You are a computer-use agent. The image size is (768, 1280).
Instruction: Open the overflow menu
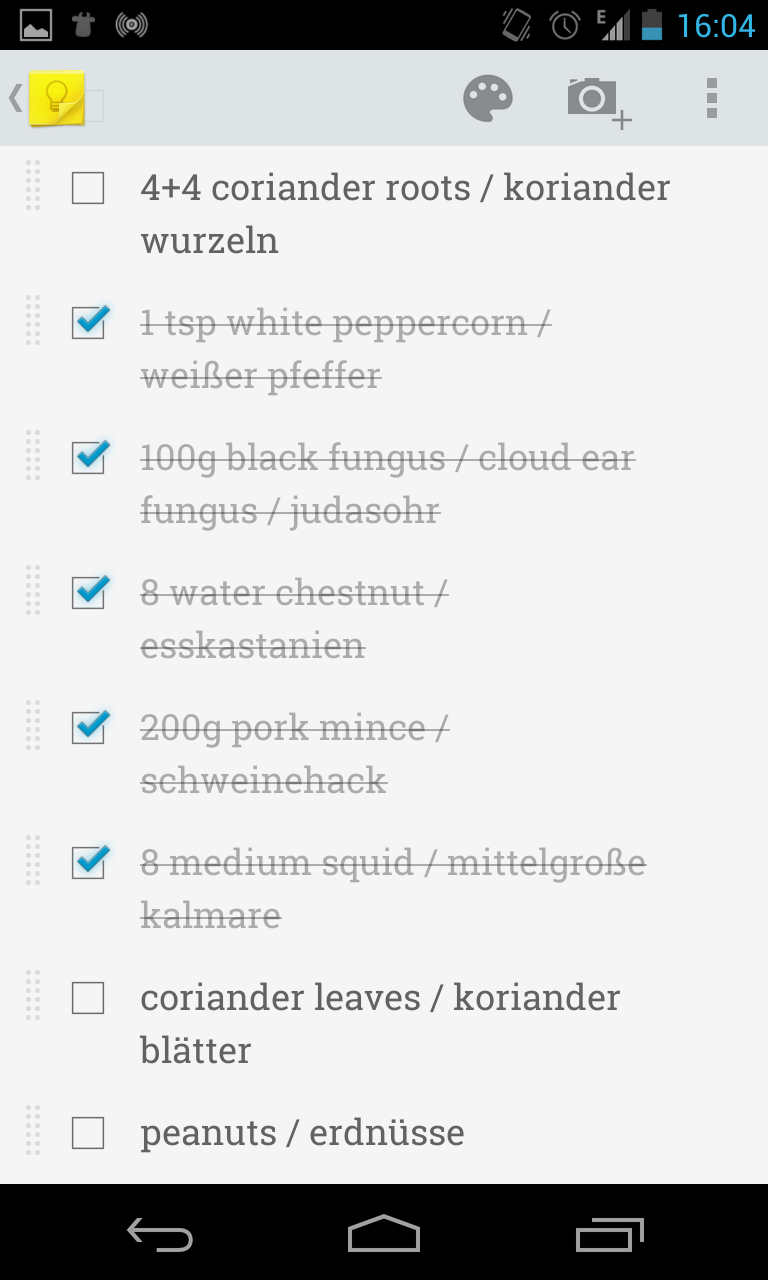pos(711,97)
